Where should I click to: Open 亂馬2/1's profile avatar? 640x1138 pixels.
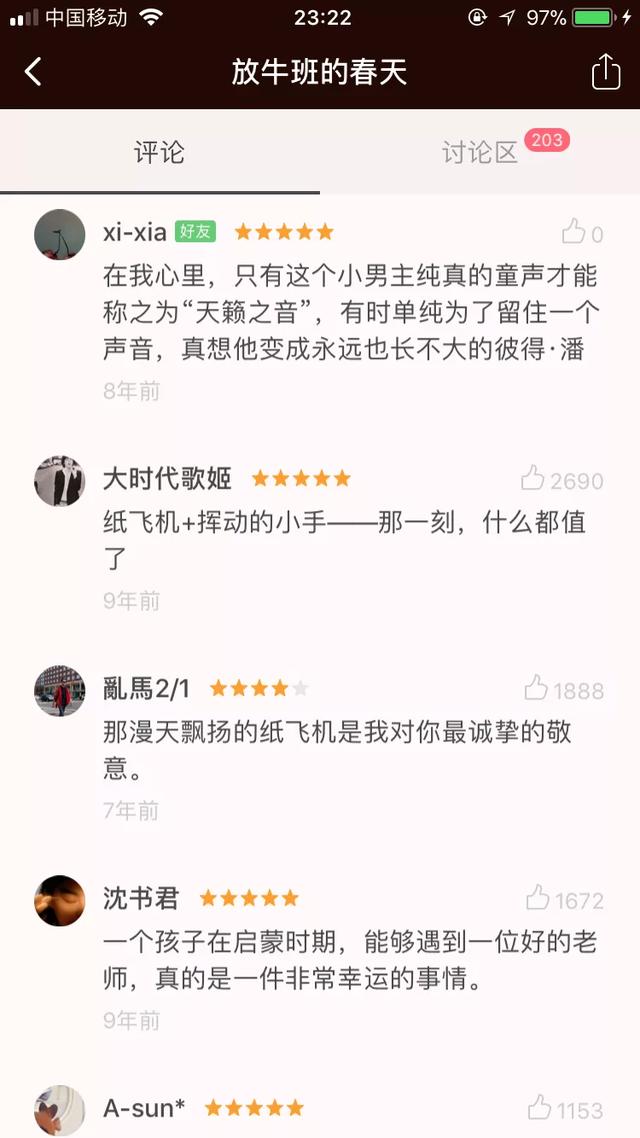pos(60,691)
